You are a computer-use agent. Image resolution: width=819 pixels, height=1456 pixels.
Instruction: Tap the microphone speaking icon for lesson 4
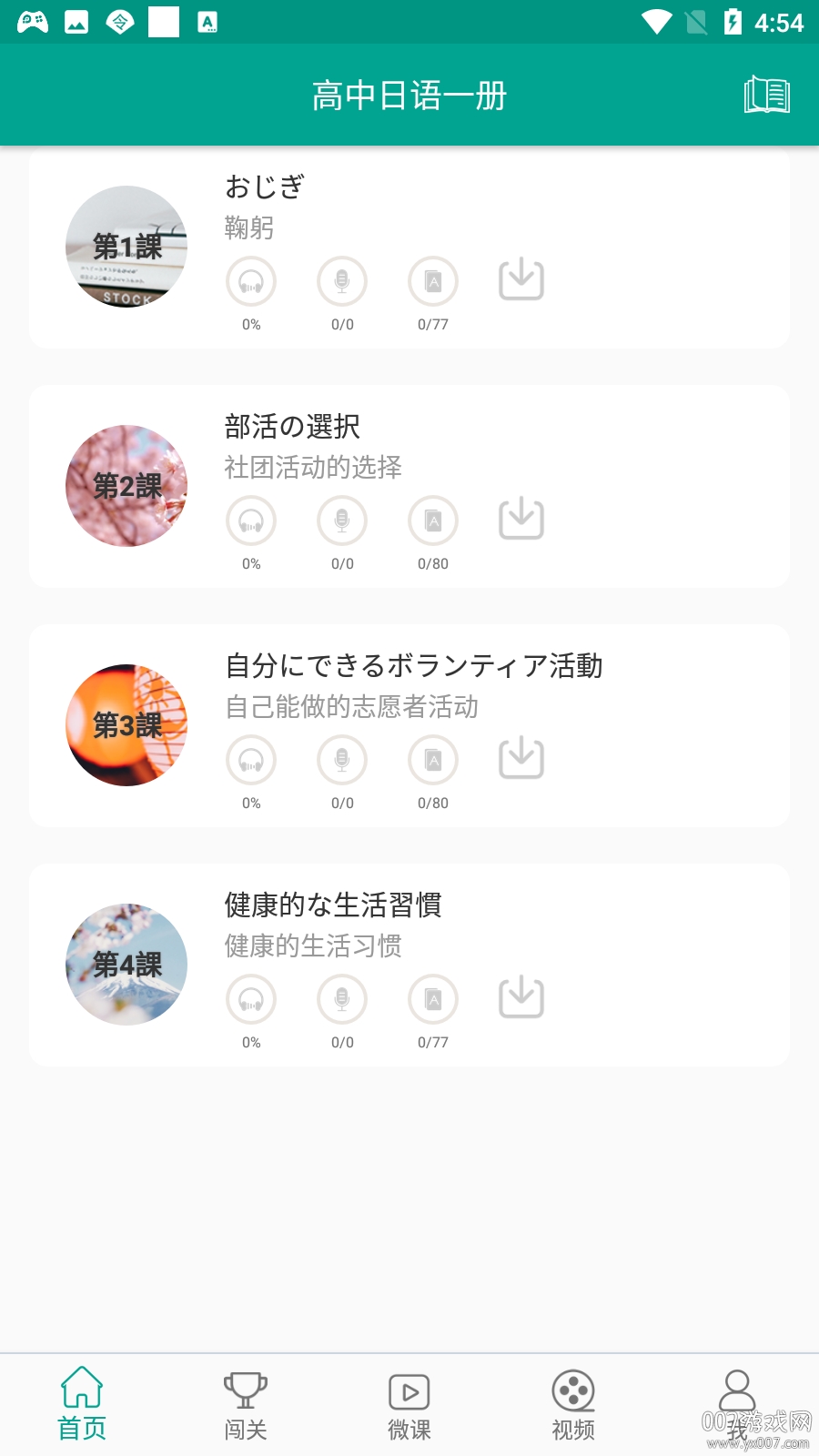342,1000
